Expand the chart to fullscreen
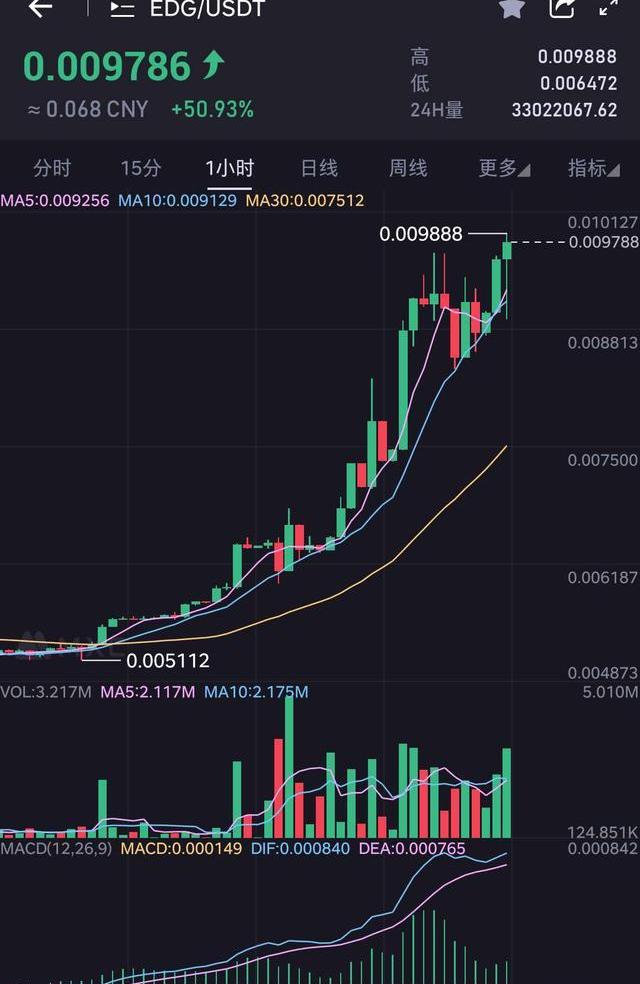 pyautogui.click(x=608, y=9)
